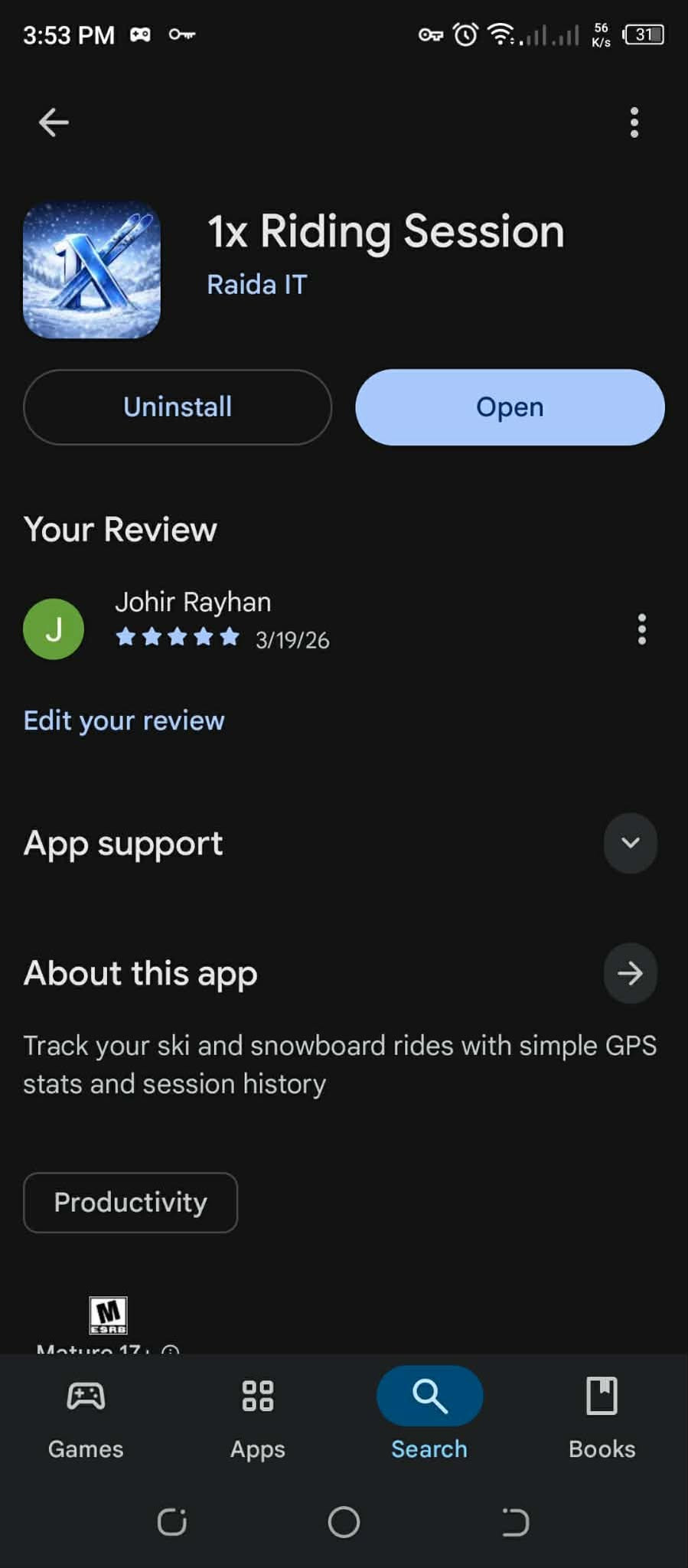Open review options for Johir Rayhan
The image size is (688, 1568).
(x=641, y=629)
